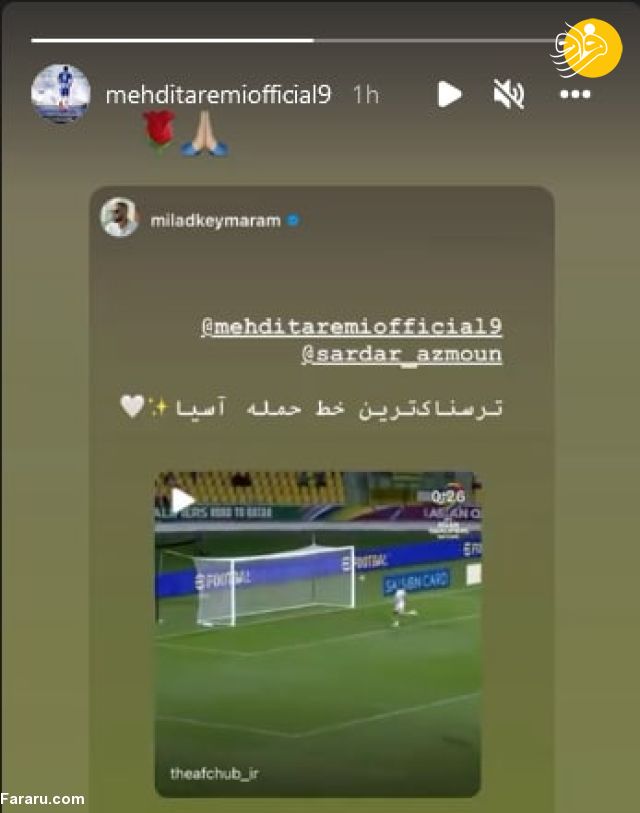This screenshot has width=640, height=813.
Task: Open miladkeymaram's reshared story
Action: [x=215, y=221]
